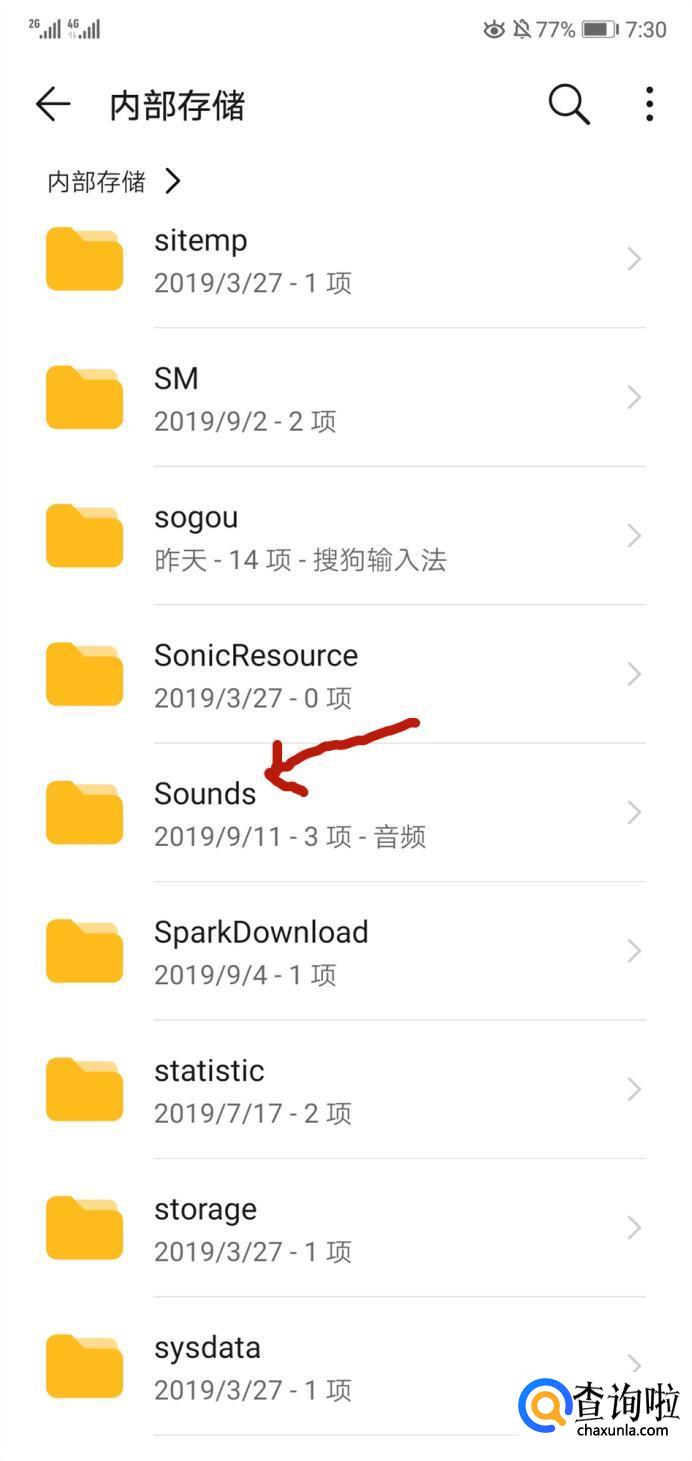
Task: Open the sogou folder
Action: click(x=346, y=537)
